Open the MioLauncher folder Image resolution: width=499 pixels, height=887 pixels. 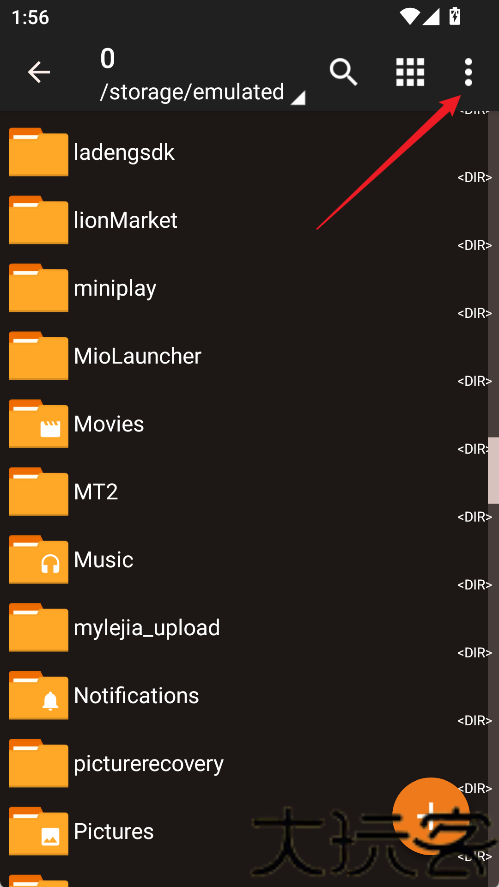(x=244, y=356)
